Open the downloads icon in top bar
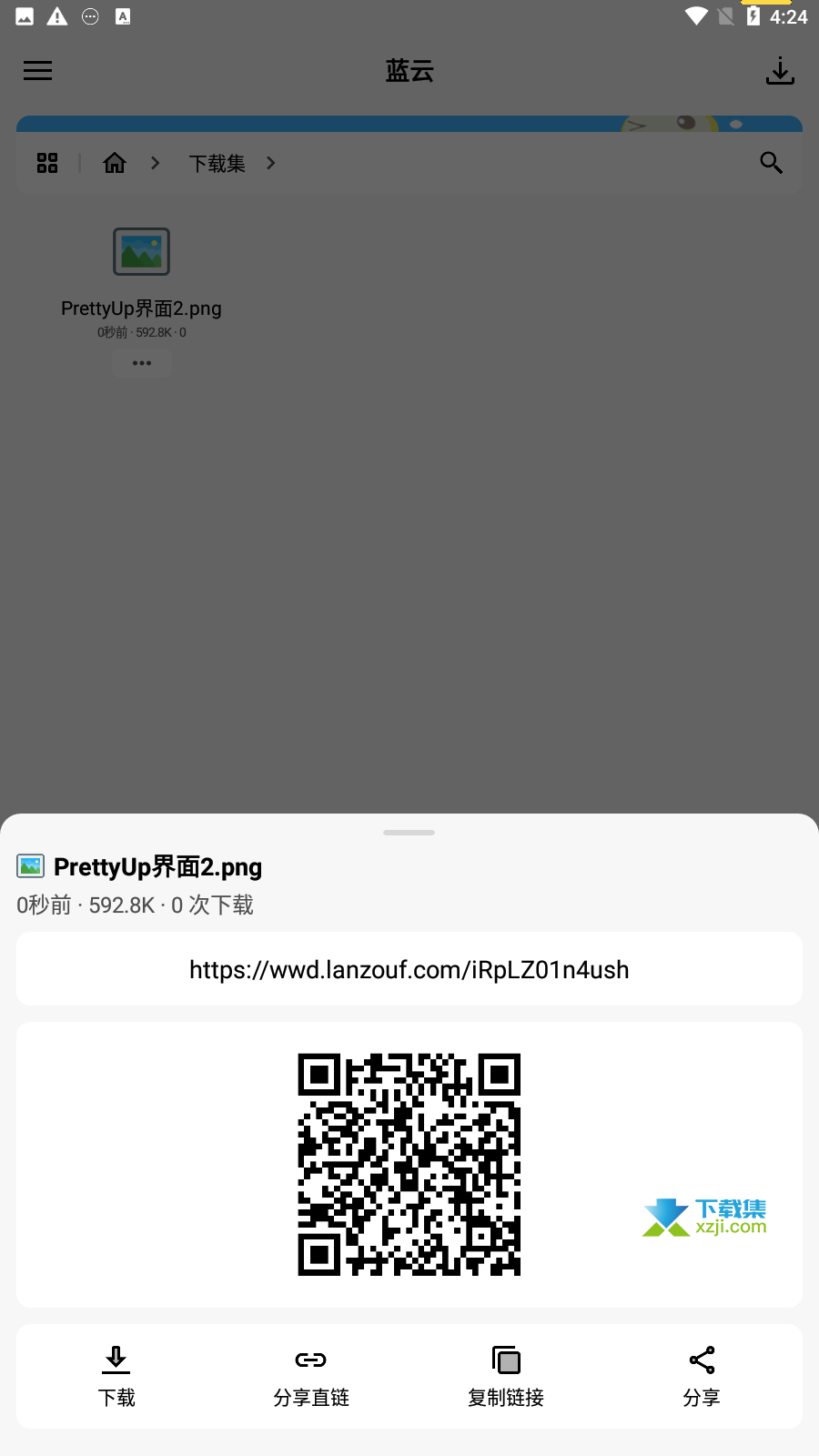819x1456 pixels. click(x=780, y=71)
